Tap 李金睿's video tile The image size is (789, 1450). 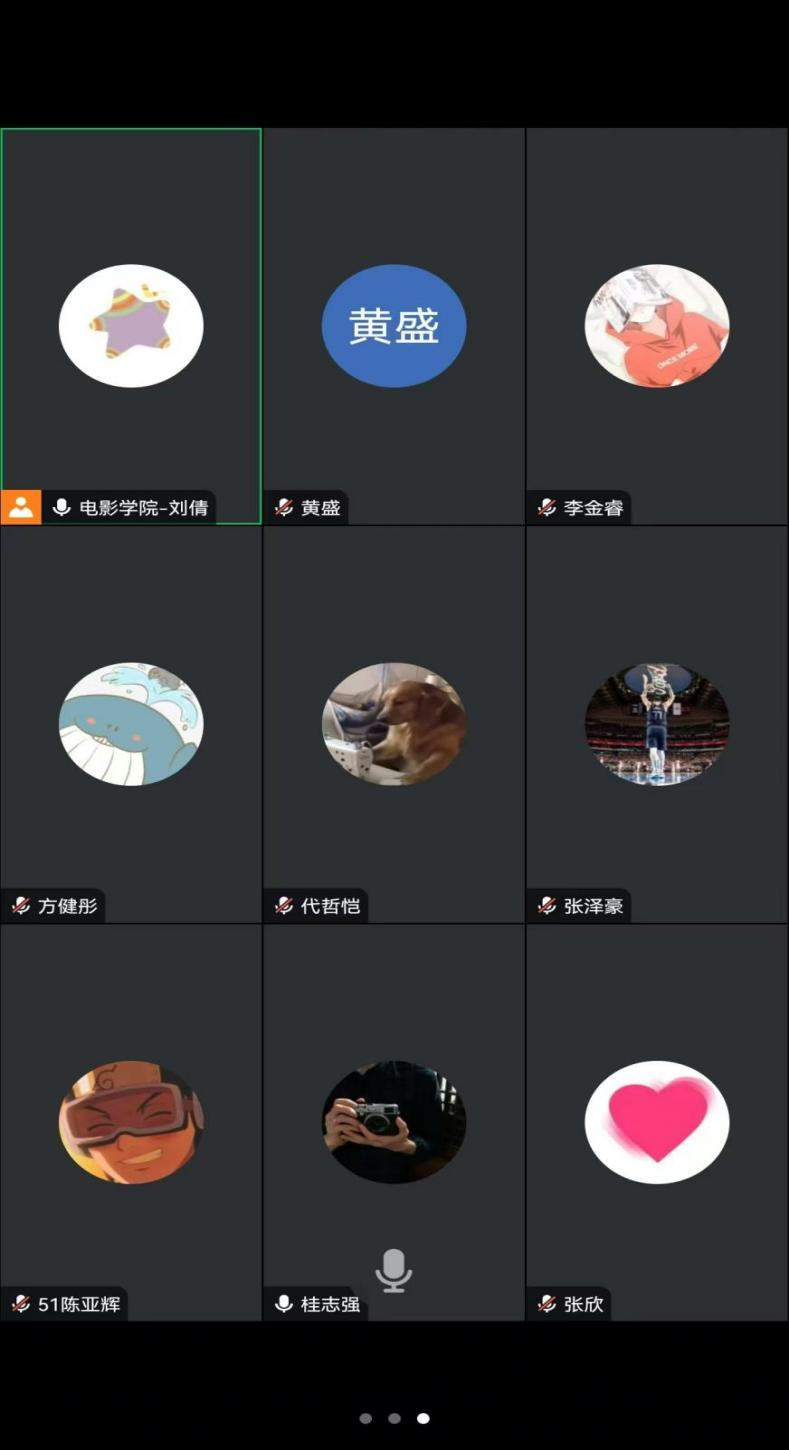pyautogui.click(x=657, y=325)
